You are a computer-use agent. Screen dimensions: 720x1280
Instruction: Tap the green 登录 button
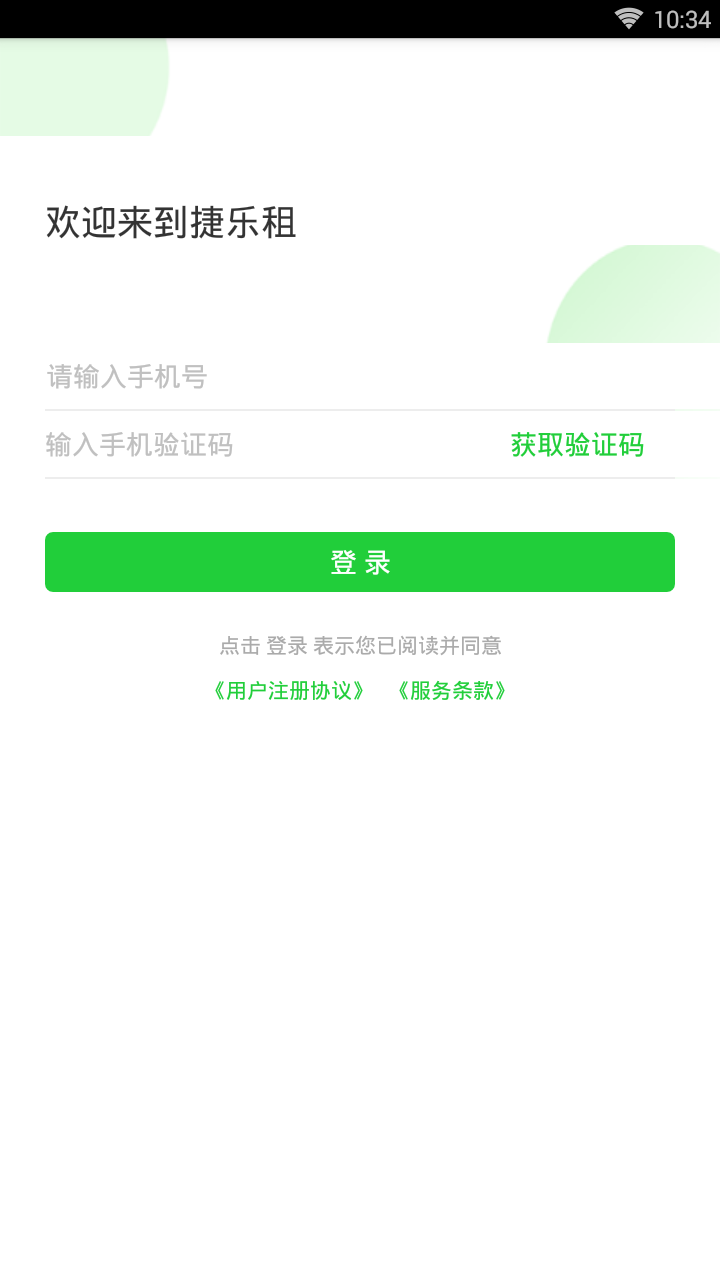[x=360, y=562]
